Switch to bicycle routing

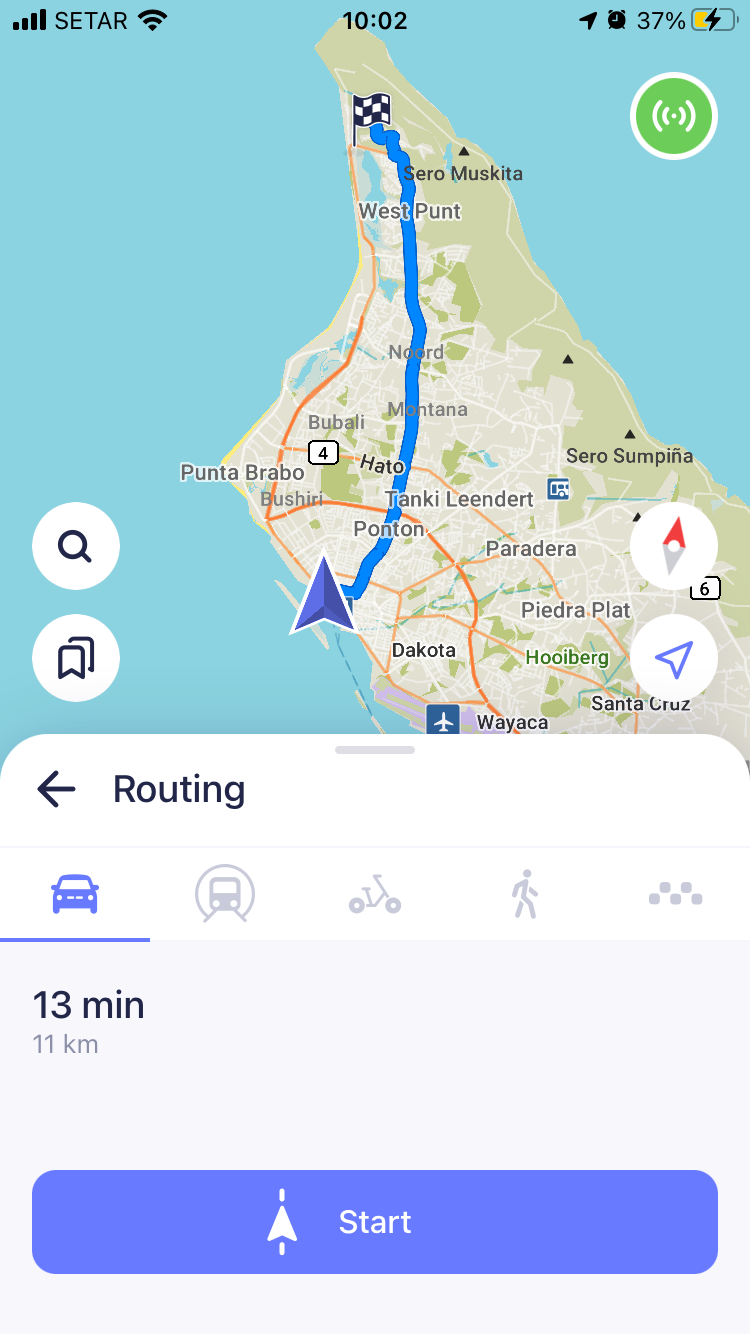375,893
